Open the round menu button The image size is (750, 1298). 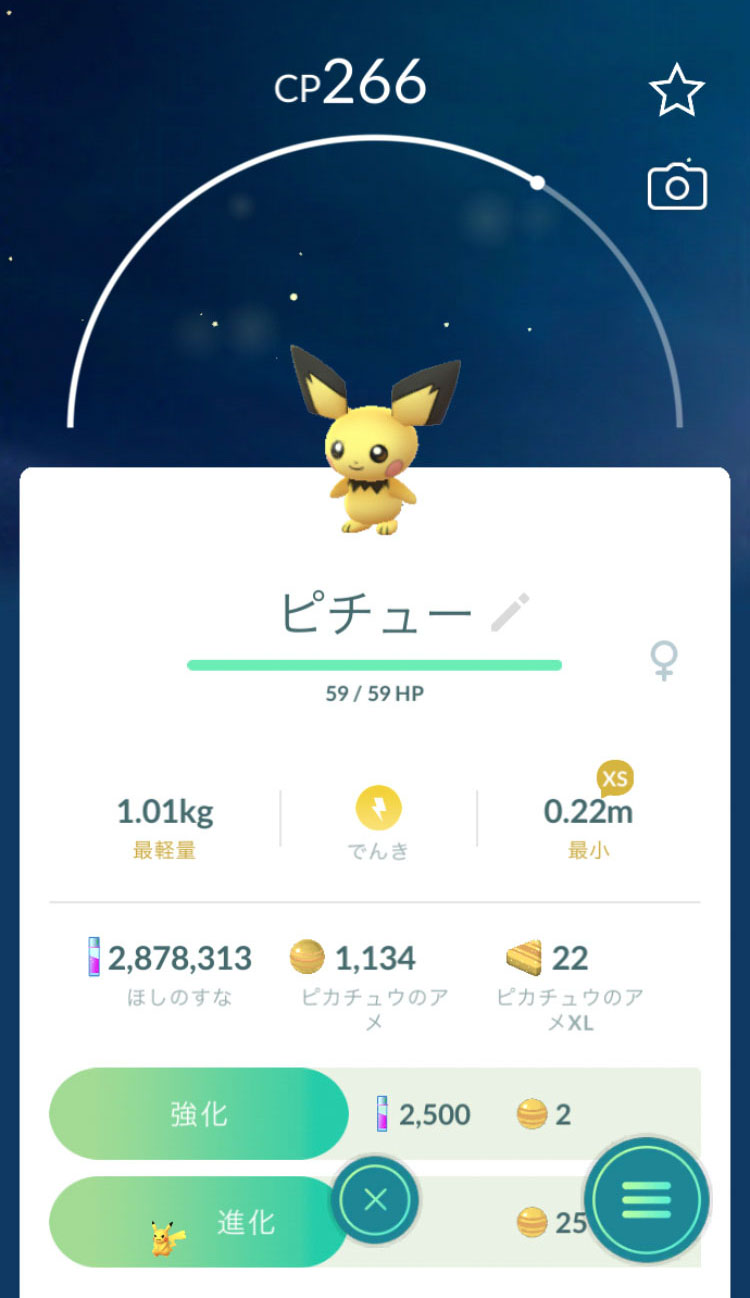click(647, 1199)
